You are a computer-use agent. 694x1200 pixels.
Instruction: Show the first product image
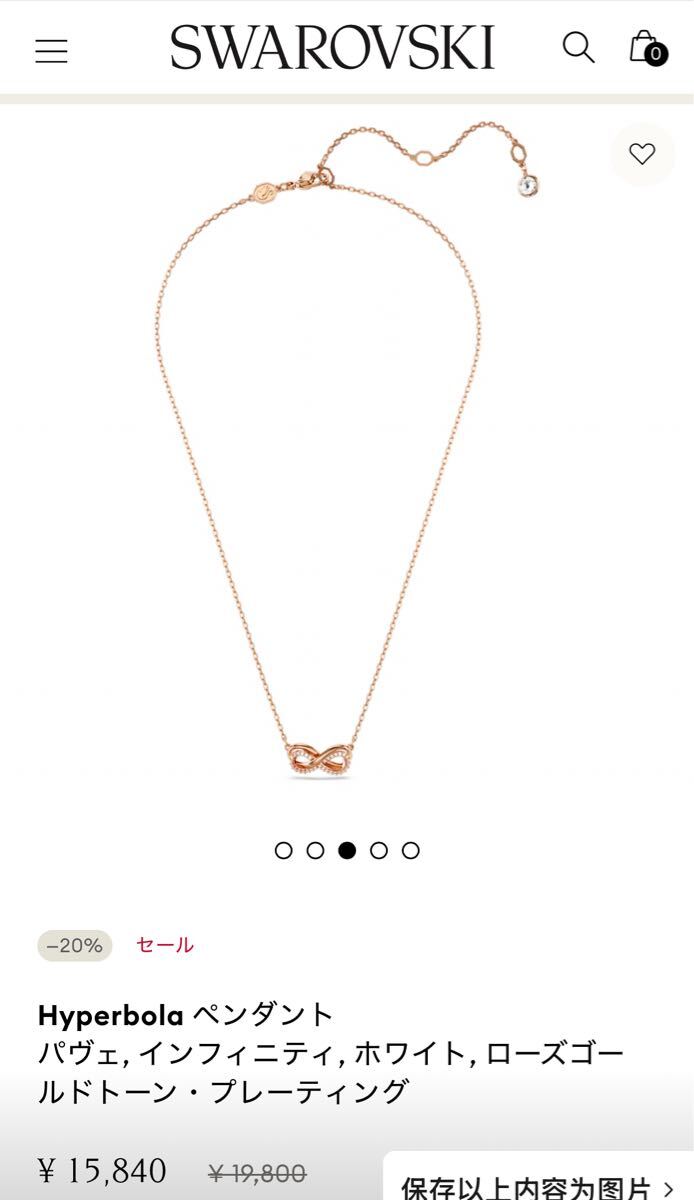pos(284,850)
